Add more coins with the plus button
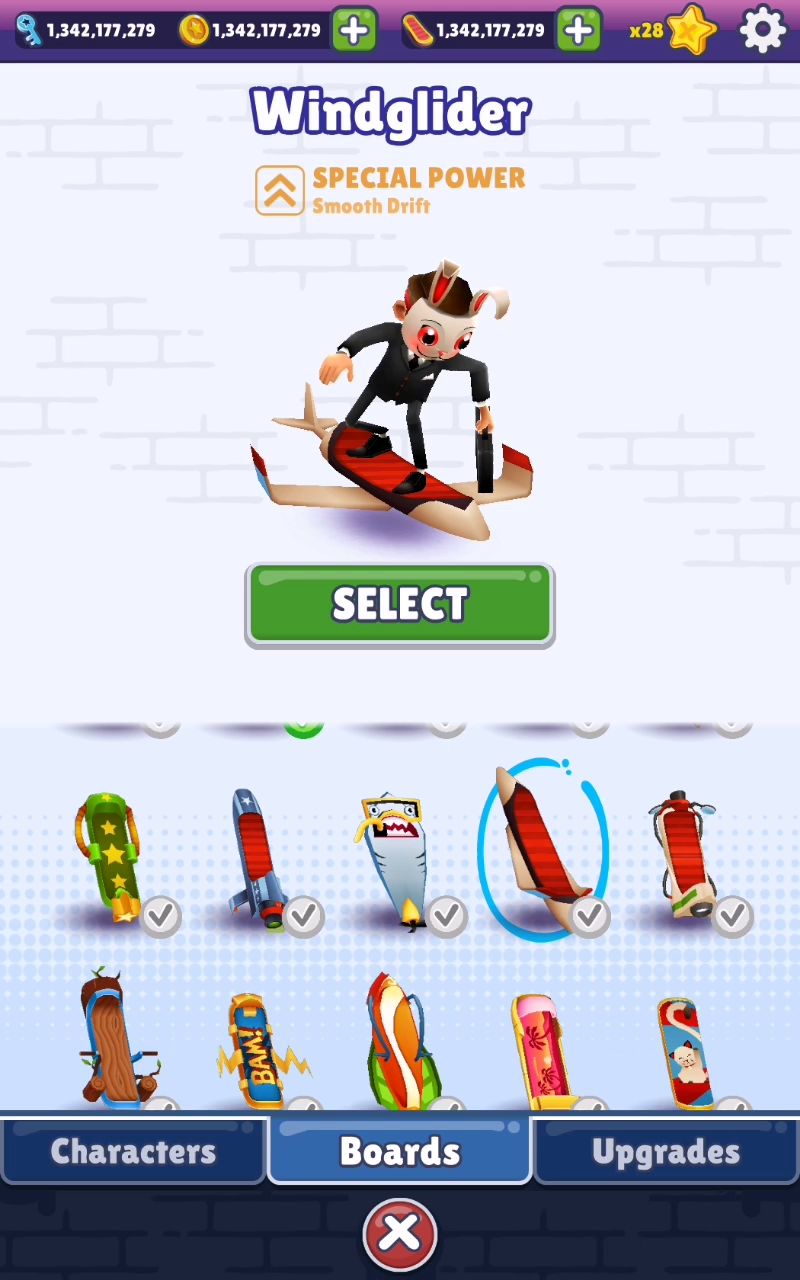This screenshot has height=1280, width=800. 354,30
